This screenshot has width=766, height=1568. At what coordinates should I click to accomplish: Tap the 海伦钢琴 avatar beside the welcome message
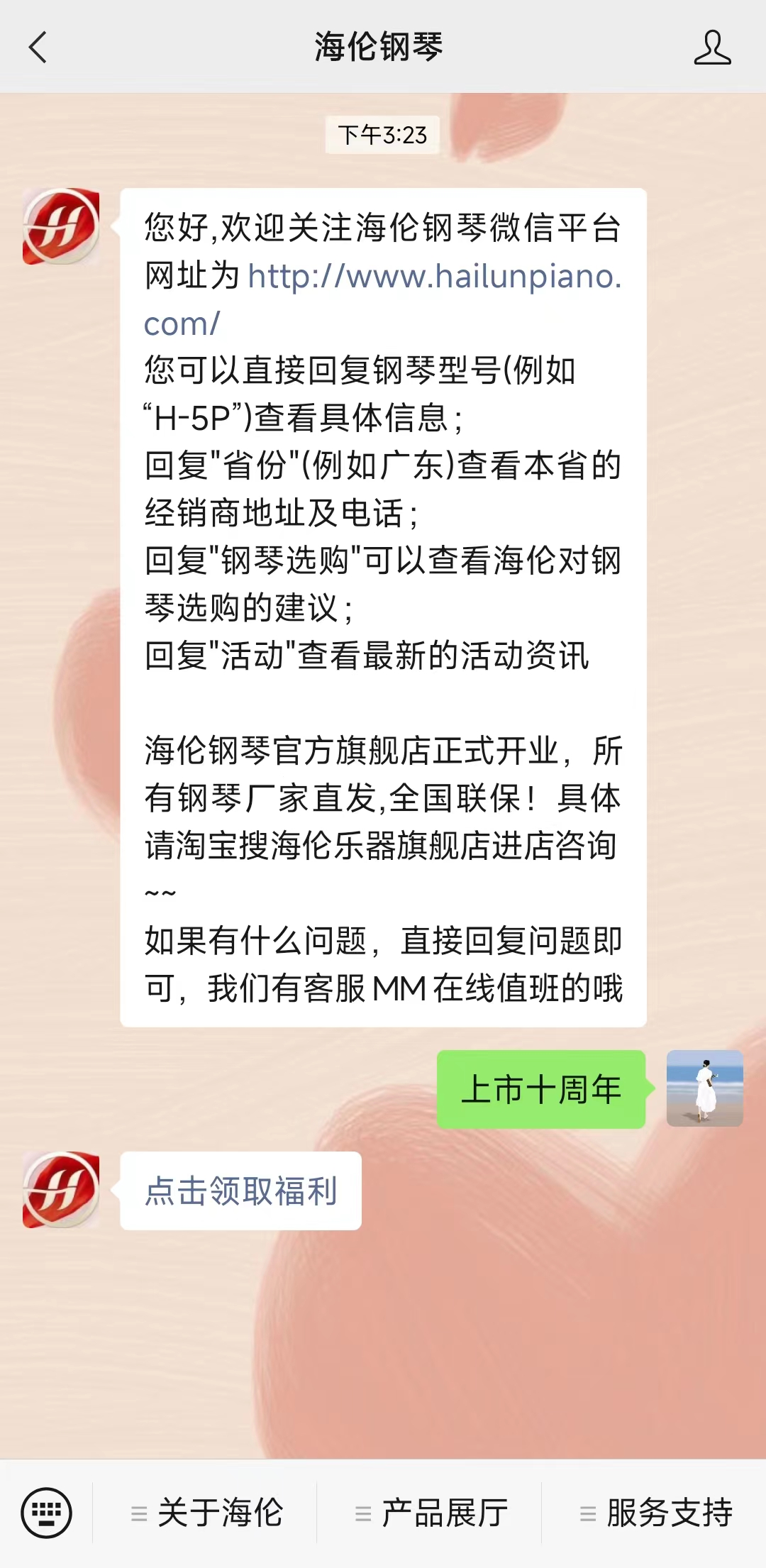coord(61,226)
